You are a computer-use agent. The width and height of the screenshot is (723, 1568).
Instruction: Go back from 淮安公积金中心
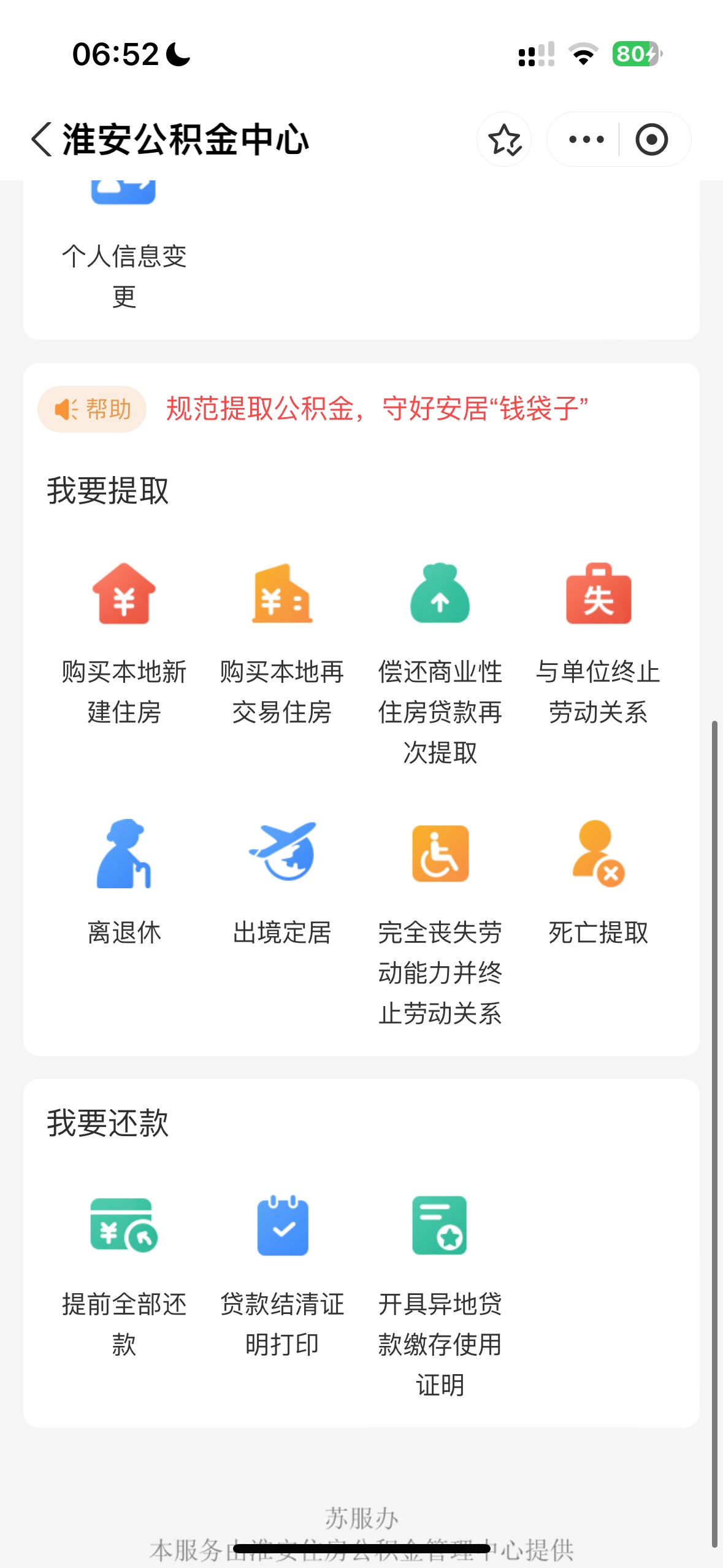coord(42,139)
